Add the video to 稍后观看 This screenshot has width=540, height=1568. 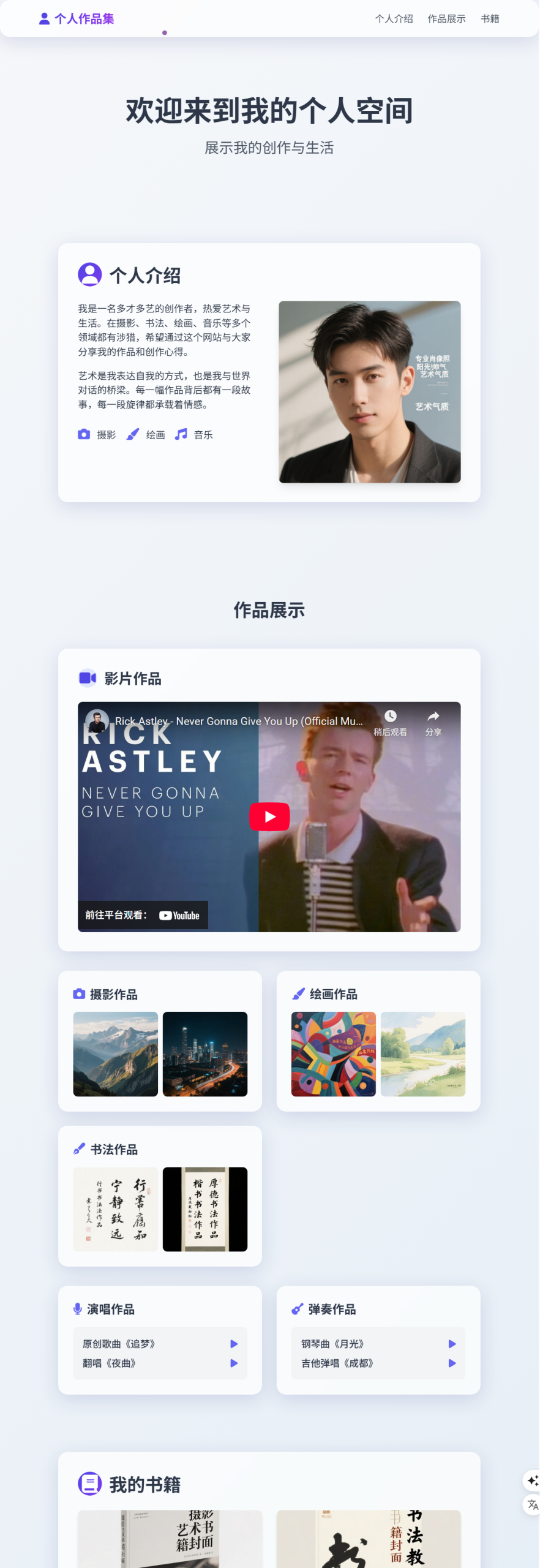pyautogui.click(x=390, y=722)
